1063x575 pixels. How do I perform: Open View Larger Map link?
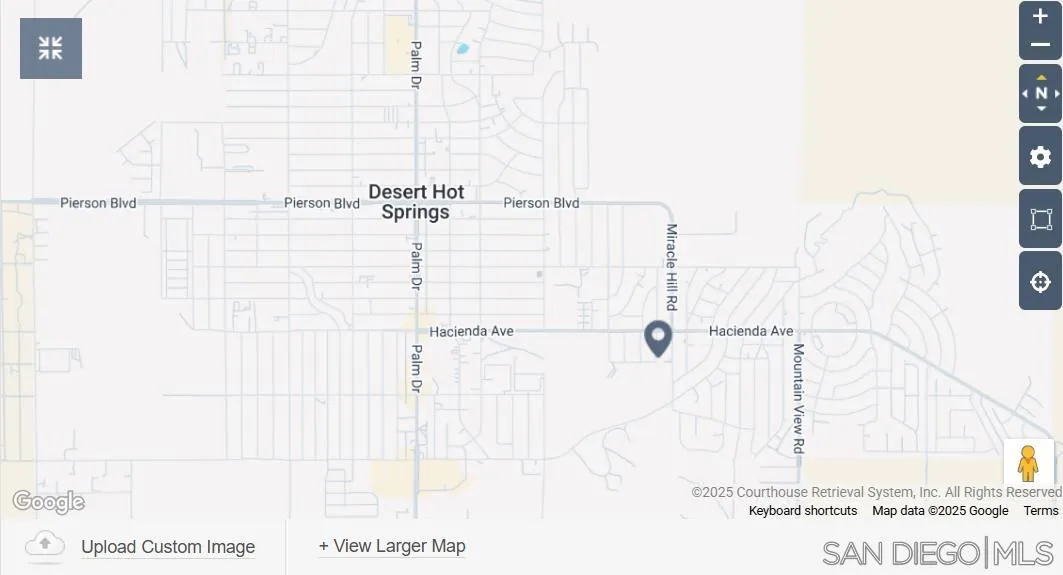(x=392, y=546)
